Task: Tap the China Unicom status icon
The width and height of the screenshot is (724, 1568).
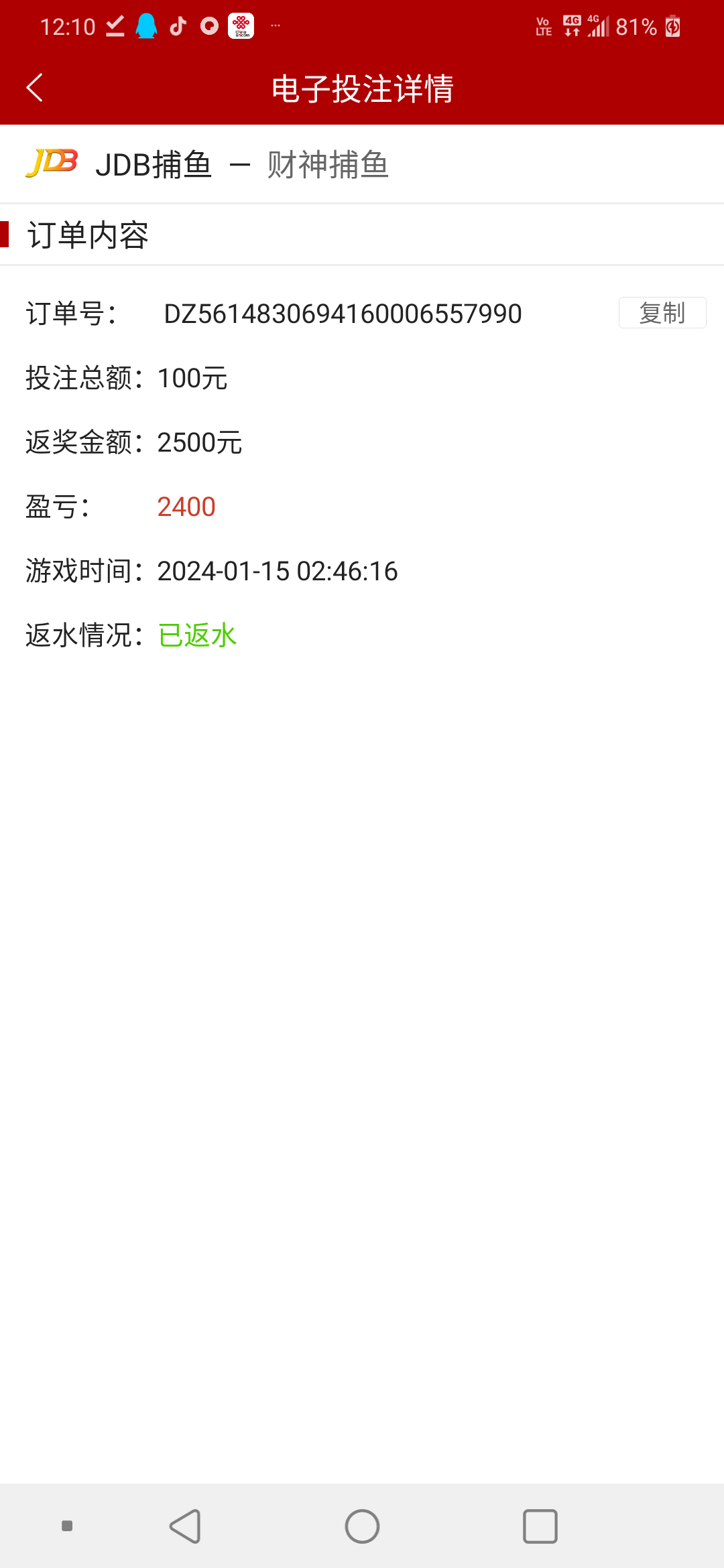Action: click(241, 25)
